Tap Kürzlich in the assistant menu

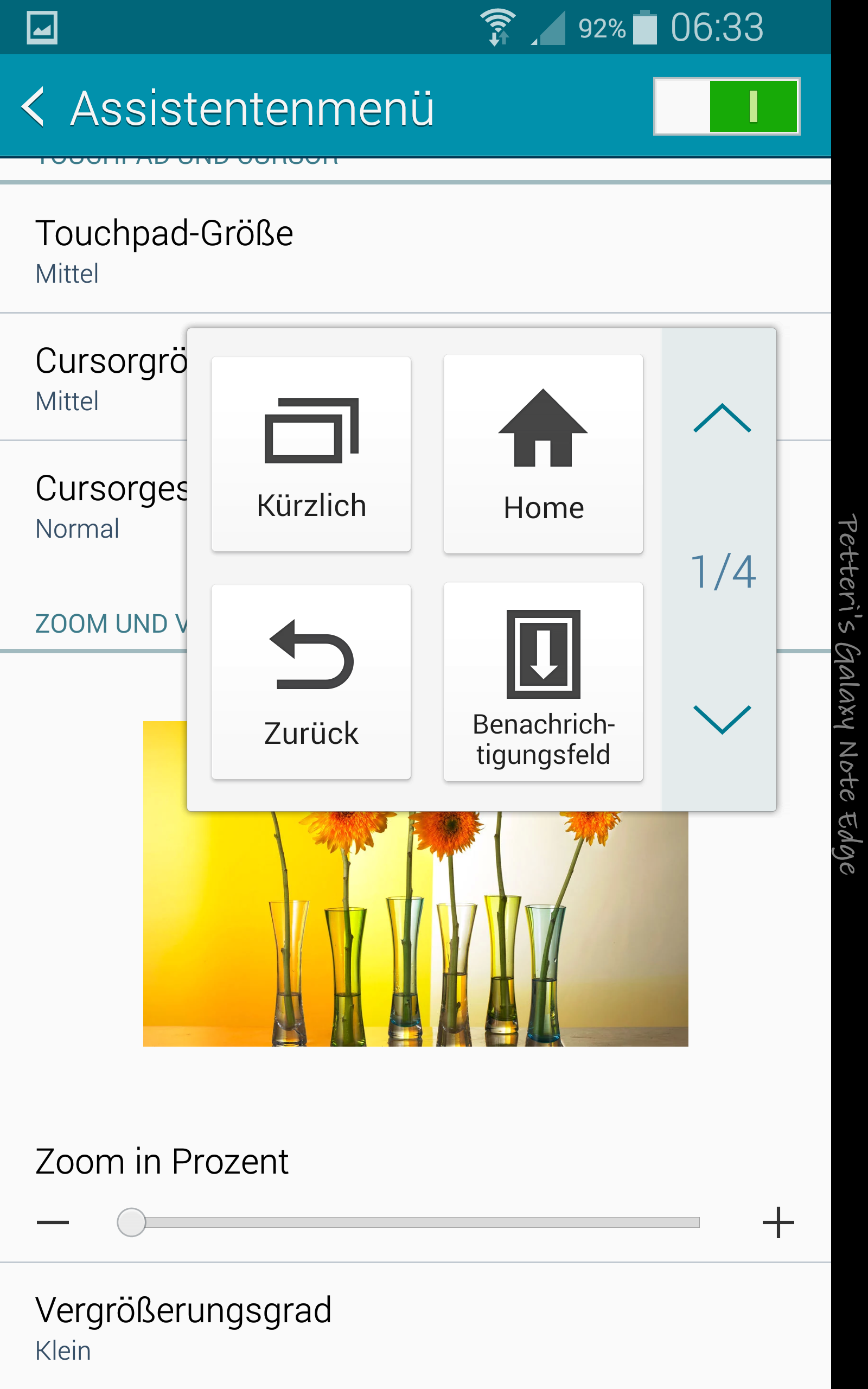coord(311,454)
